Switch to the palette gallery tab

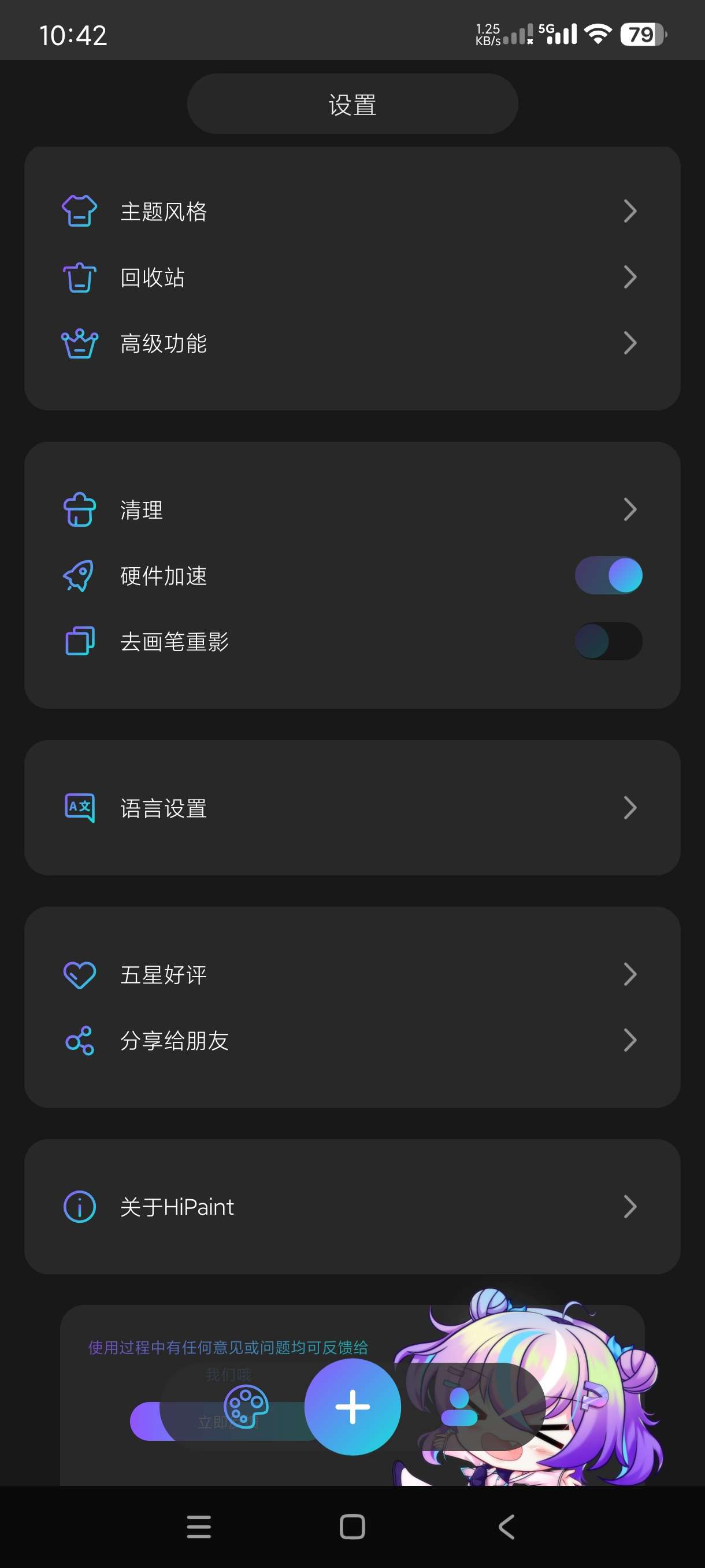coord(246,1407)
